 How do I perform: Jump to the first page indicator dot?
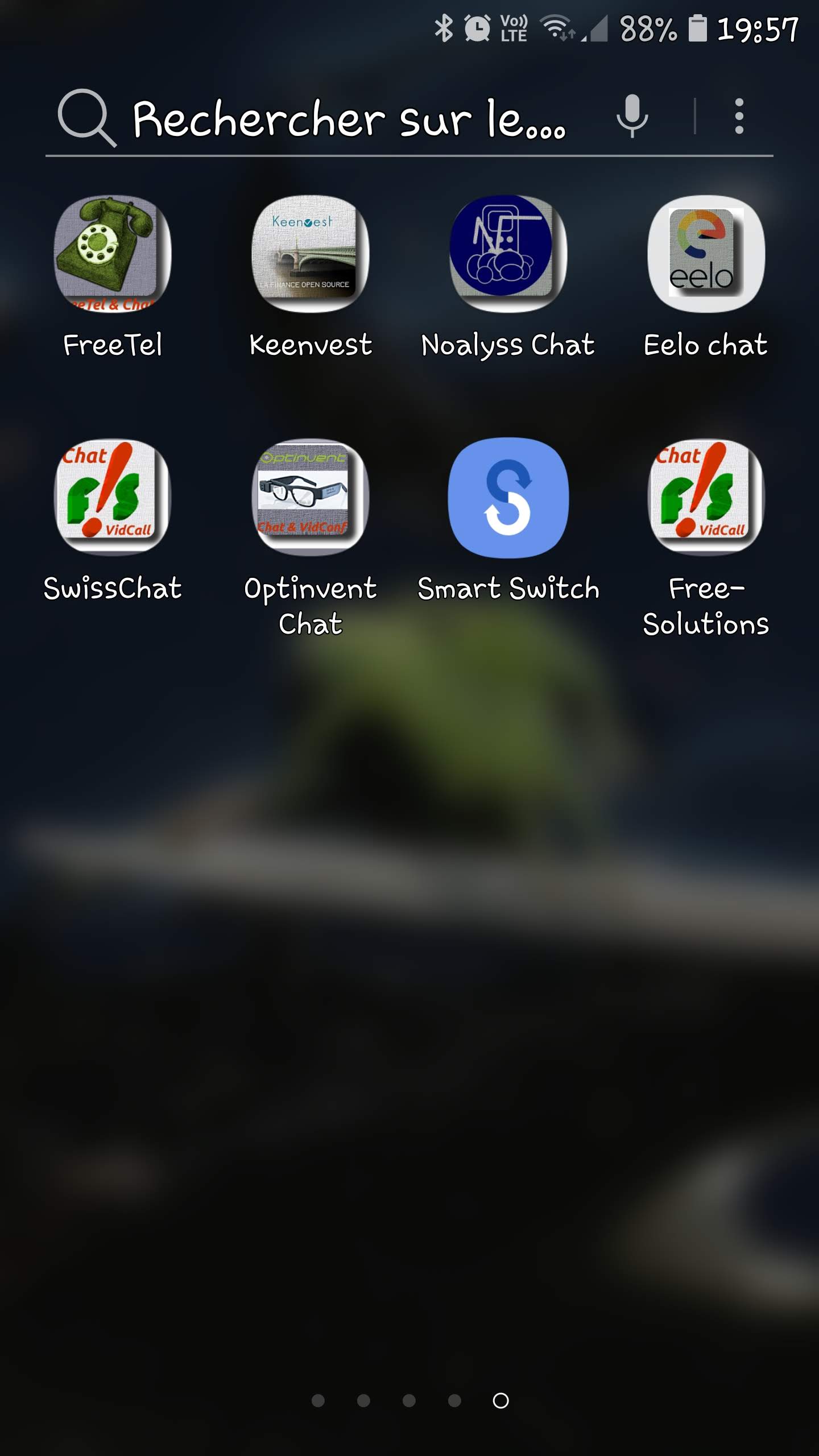318,1400
